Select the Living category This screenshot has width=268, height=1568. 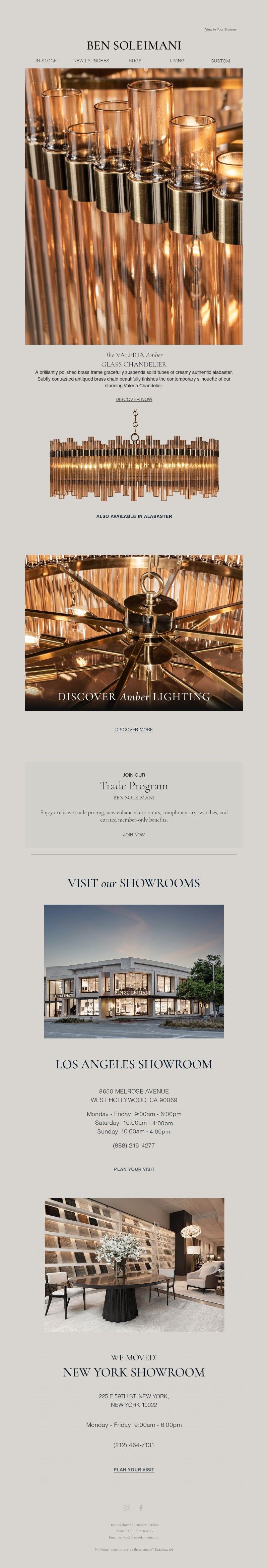(x=177, y=61)
